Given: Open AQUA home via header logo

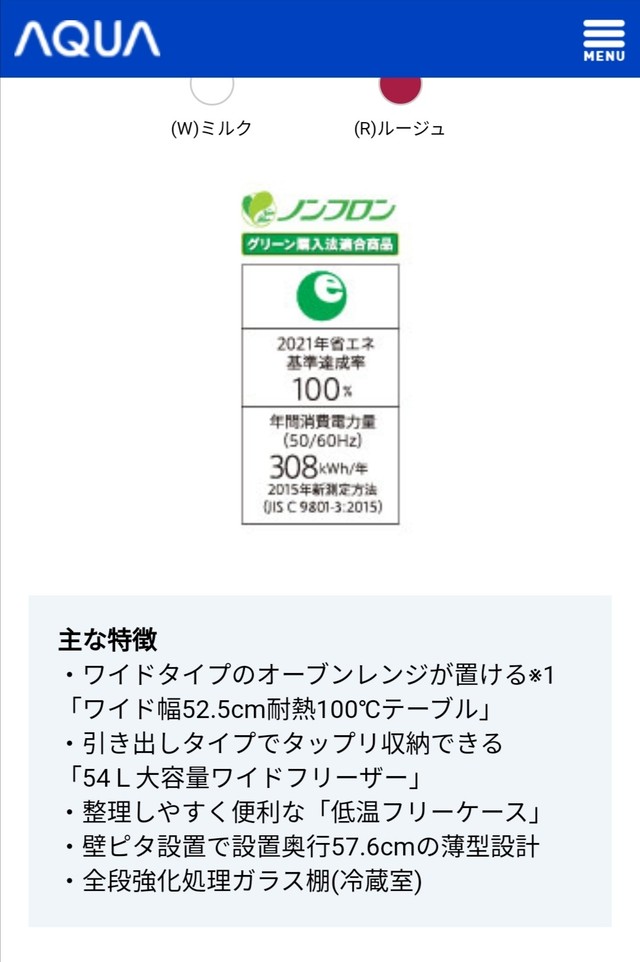Looking at the screenshot, I should coord(87,40).
